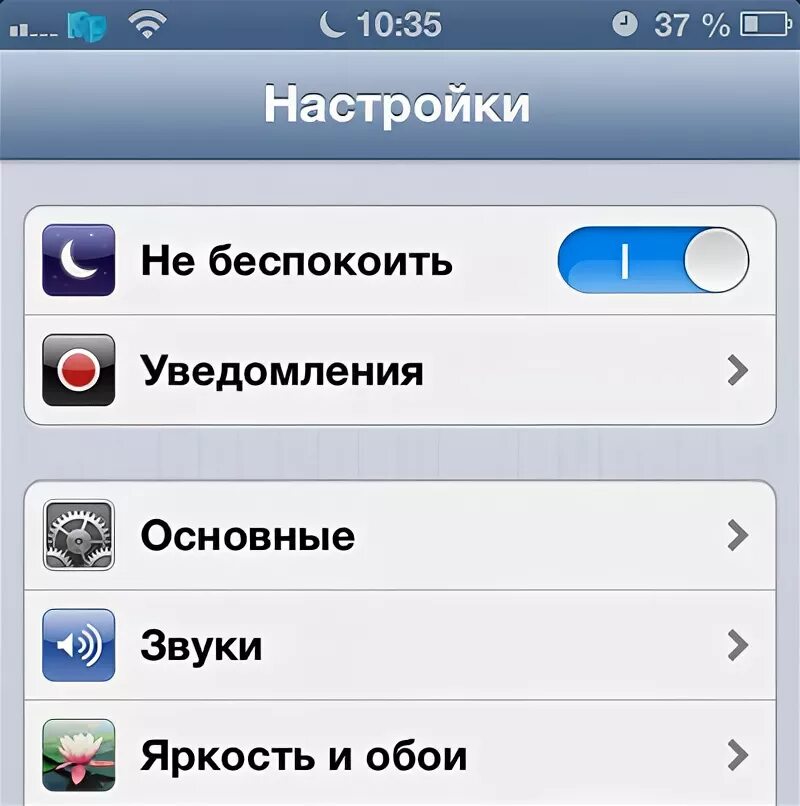This screenshot has width=800, height=806.
Task: Open Яркость и обои
Action: [x=400, y=754]
